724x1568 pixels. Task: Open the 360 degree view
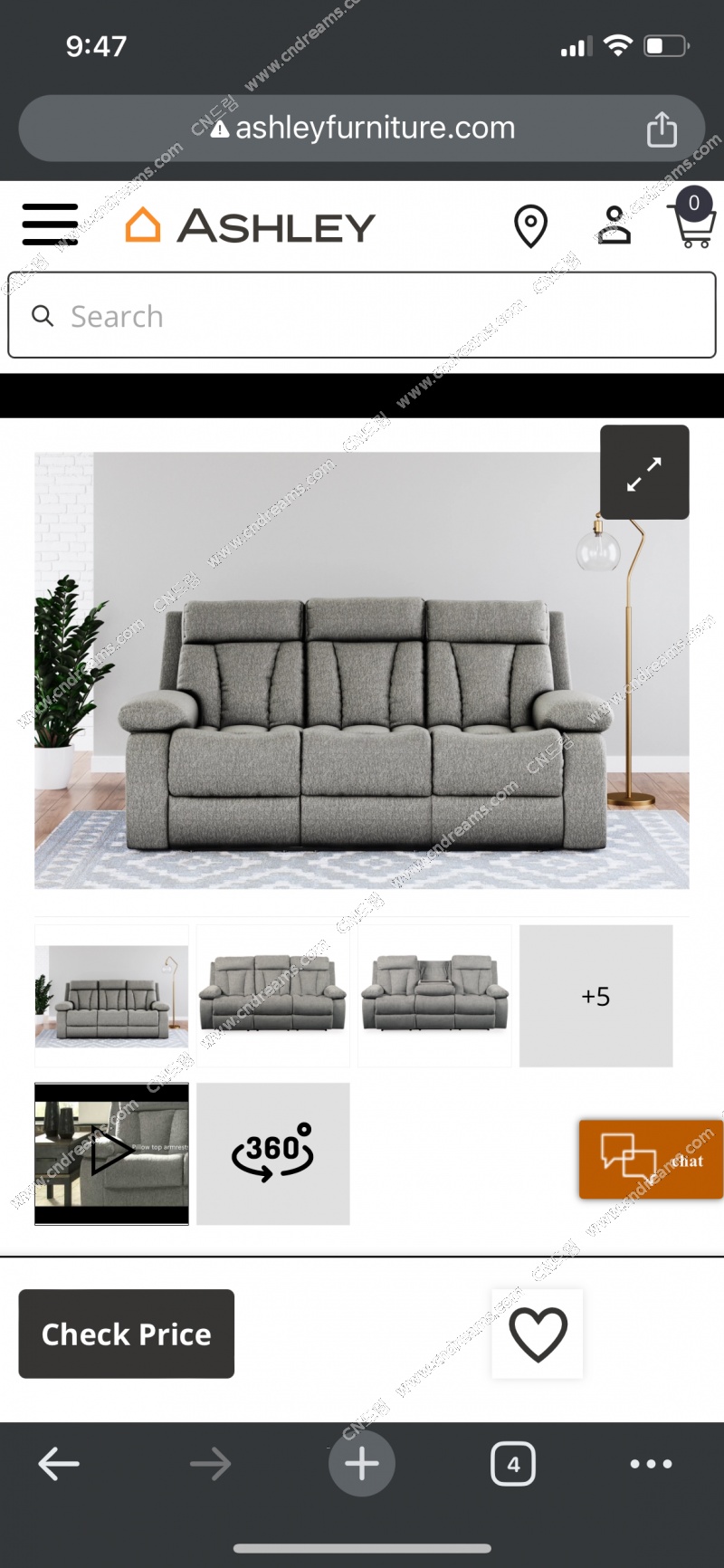[272, 1153]
